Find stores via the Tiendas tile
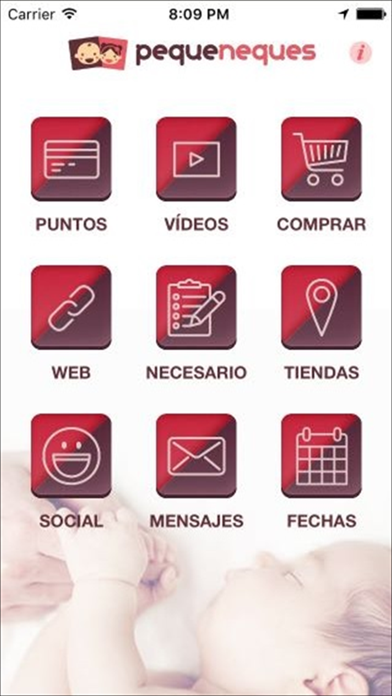Image resolution: width=392 pixels, height=696 pixels. pyautogui.click(x=321, y=307)
